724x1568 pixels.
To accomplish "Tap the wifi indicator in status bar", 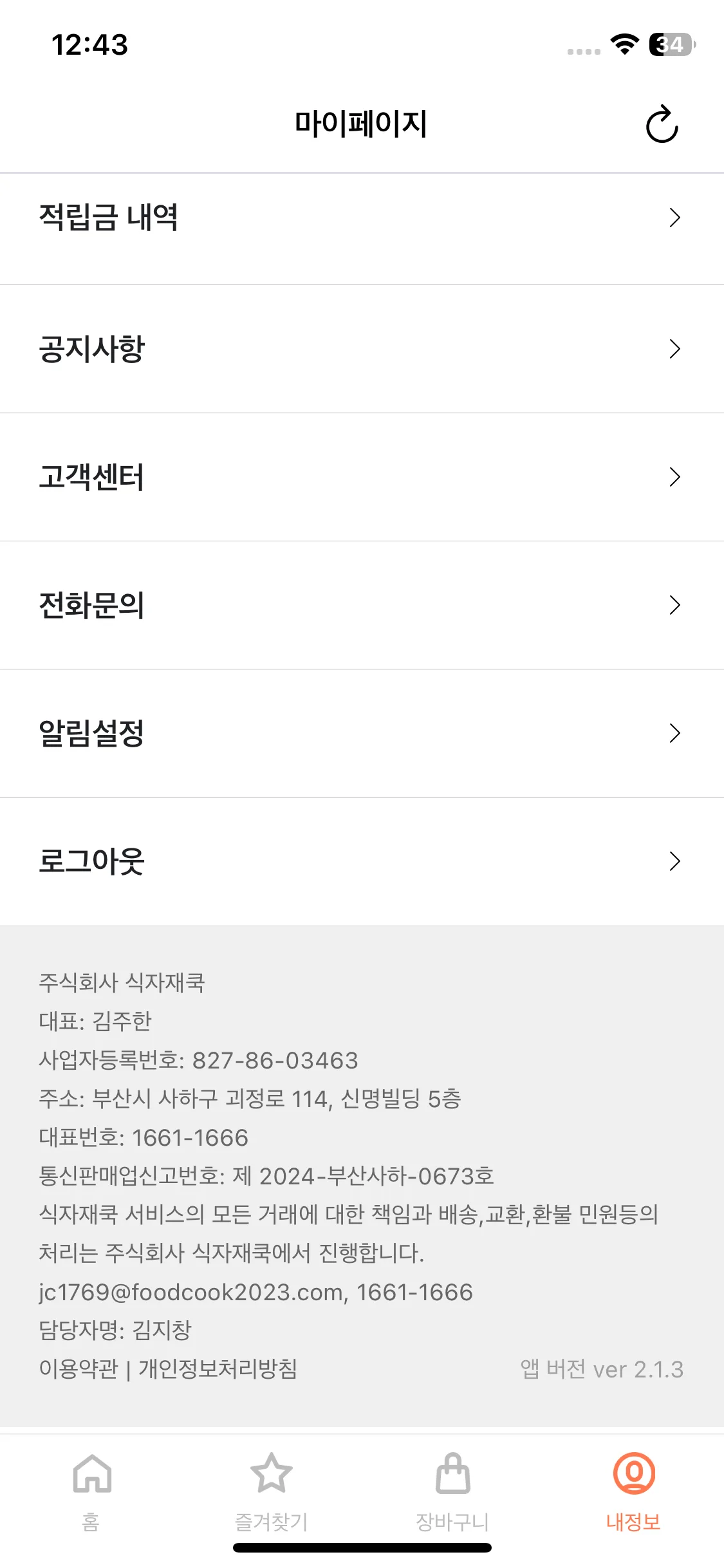I will tap(623, 44).
